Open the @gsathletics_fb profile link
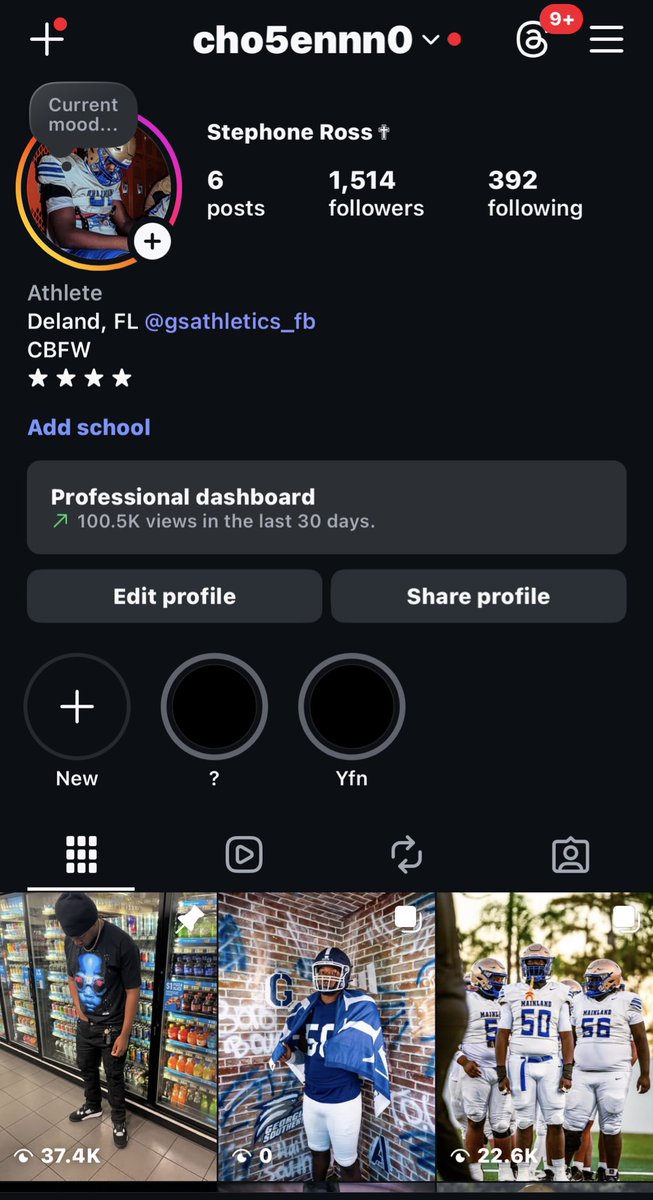 230,322
